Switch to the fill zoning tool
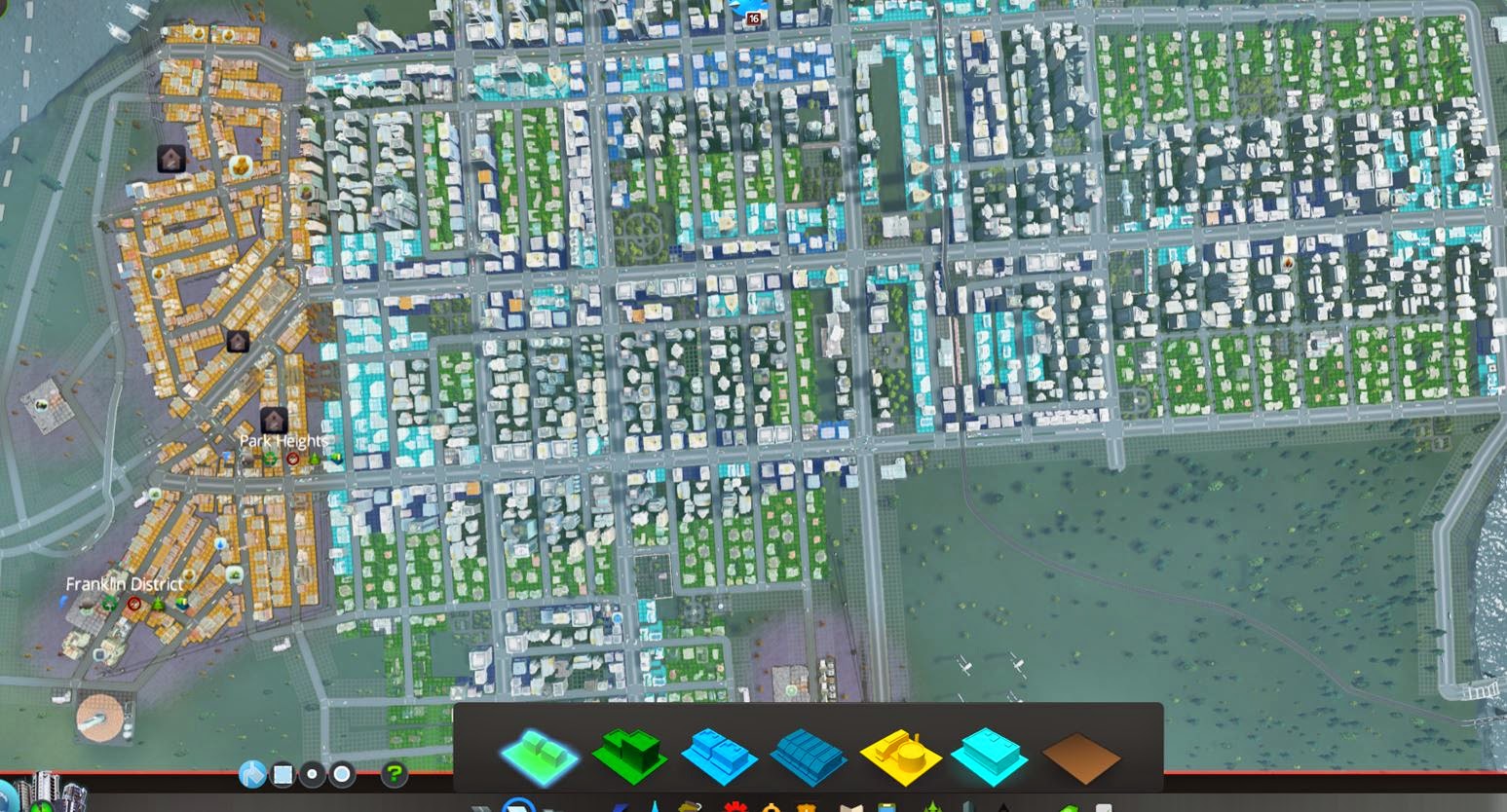 (252, 775)
